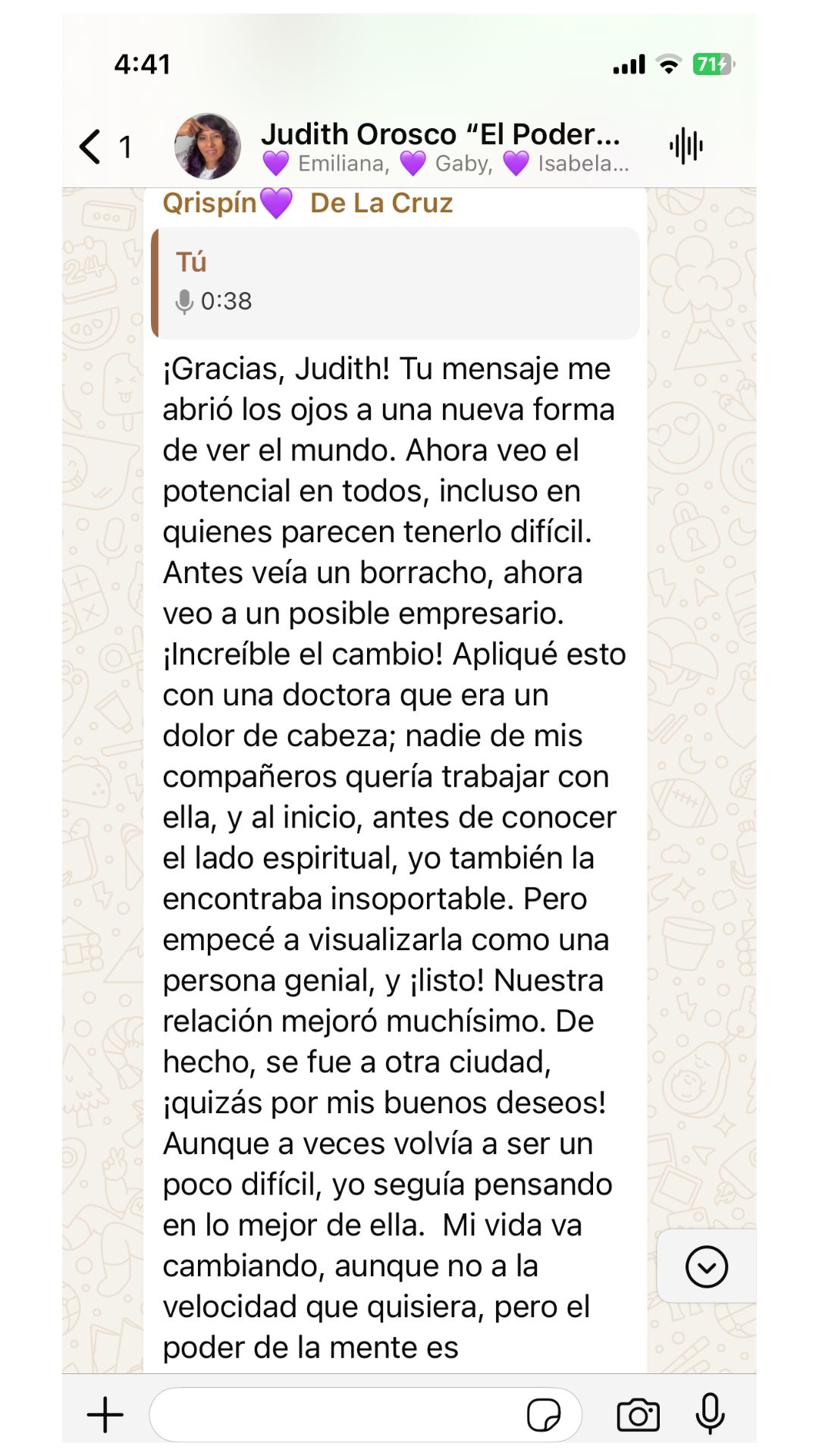Jump to the latest messages
This screenshot has height=1456, width=819.
coord(706,1266)
